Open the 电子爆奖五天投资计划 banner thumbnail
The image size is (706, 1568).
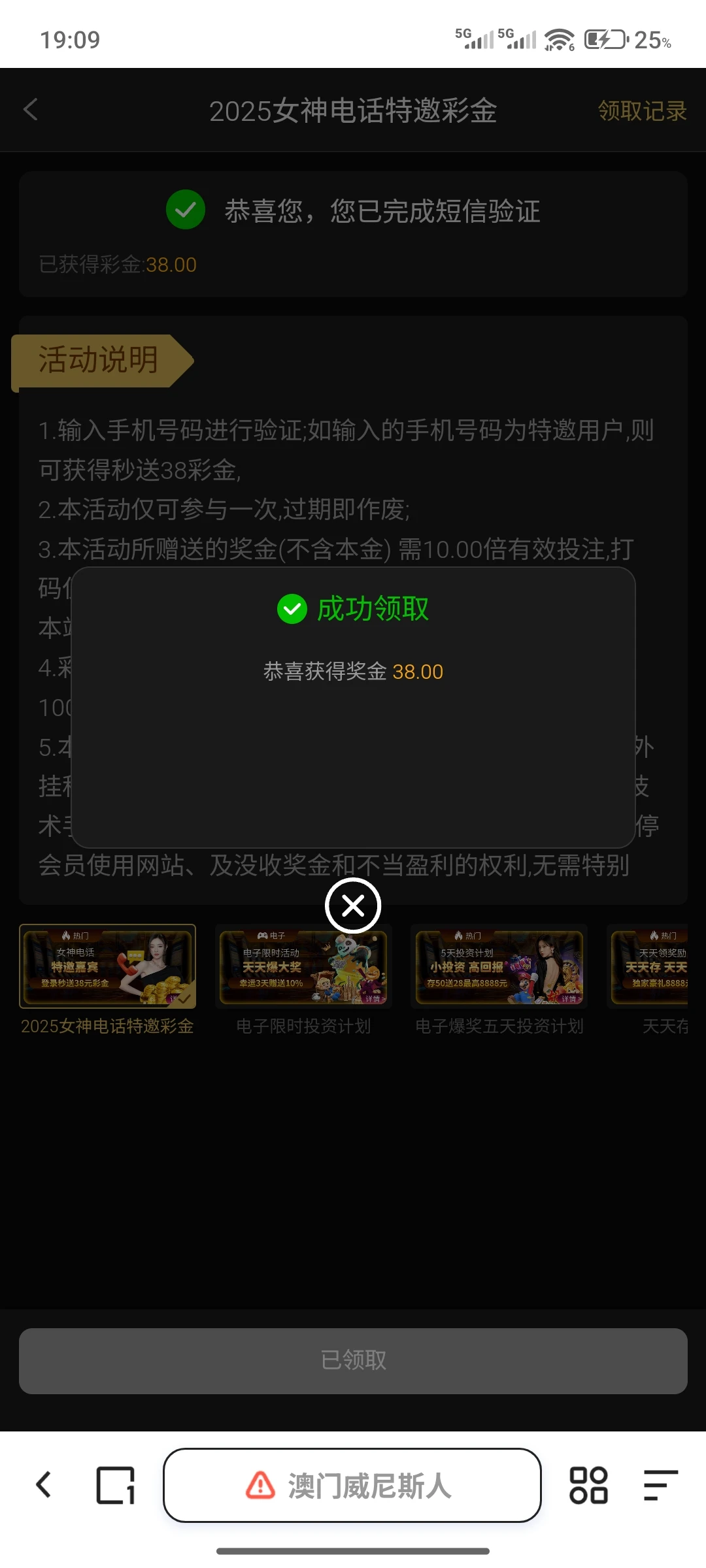(x=499, y=967)
